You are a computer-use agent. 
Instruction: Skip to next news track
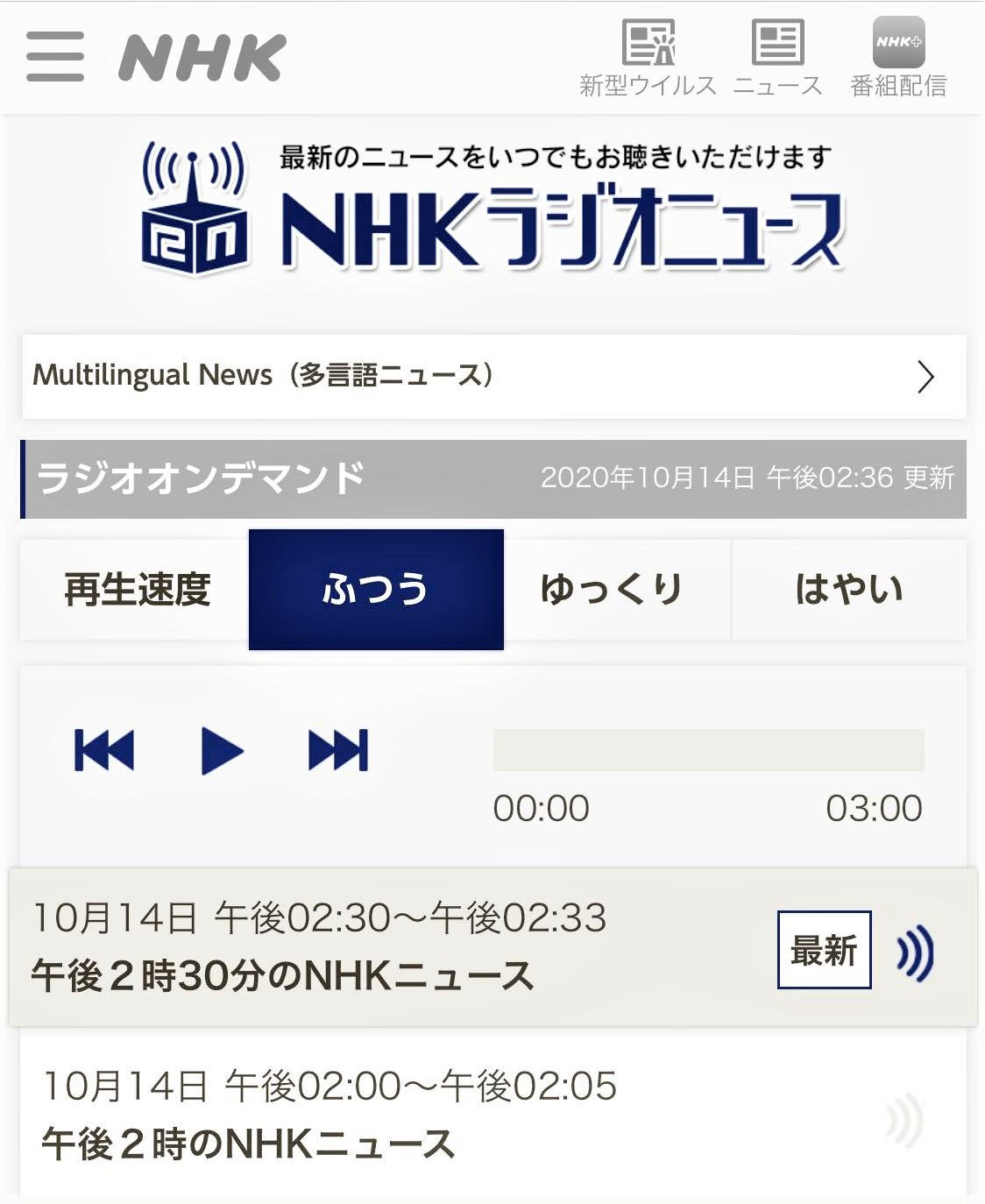click(x=338, y=750)
